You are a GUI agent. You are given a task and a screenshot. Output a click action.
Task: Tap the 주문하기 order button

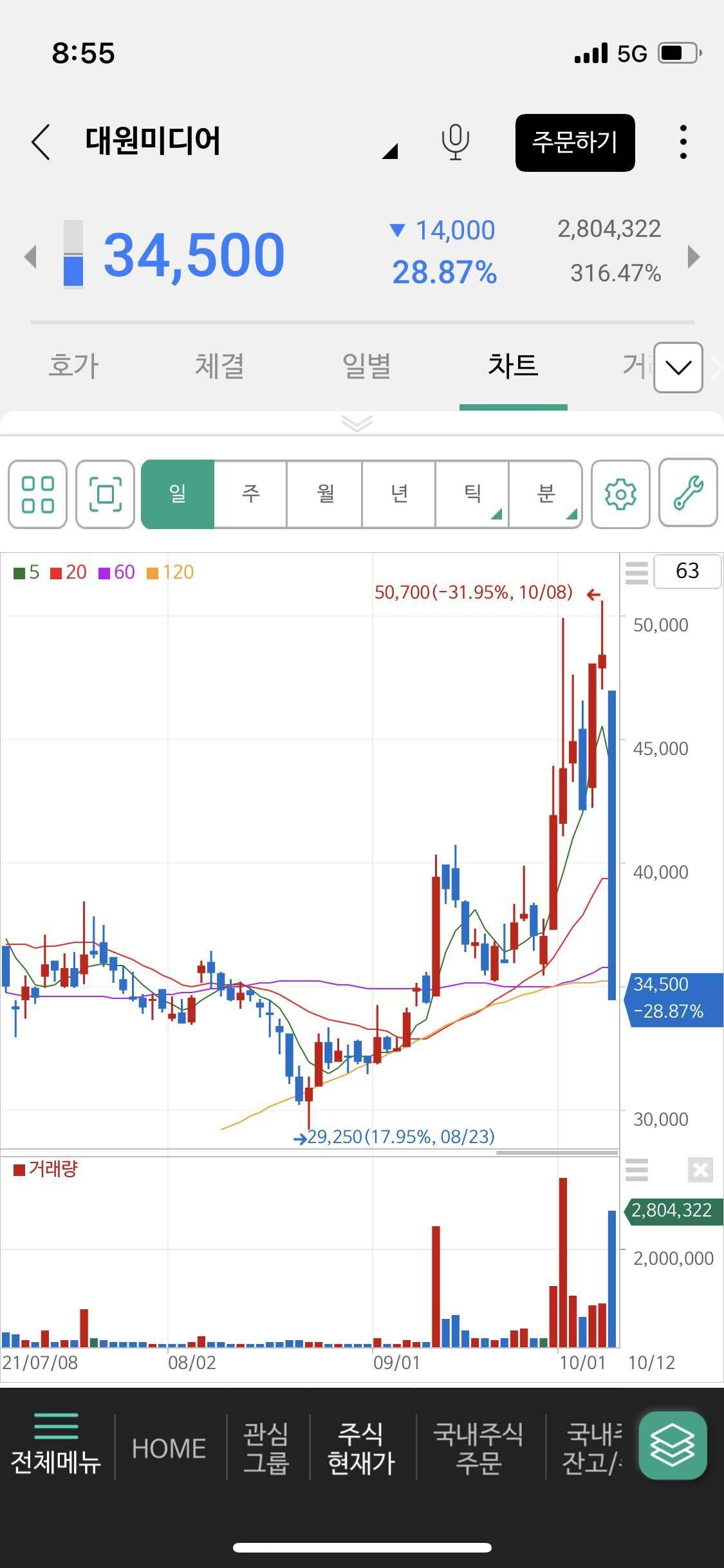(x=575, y=142)
